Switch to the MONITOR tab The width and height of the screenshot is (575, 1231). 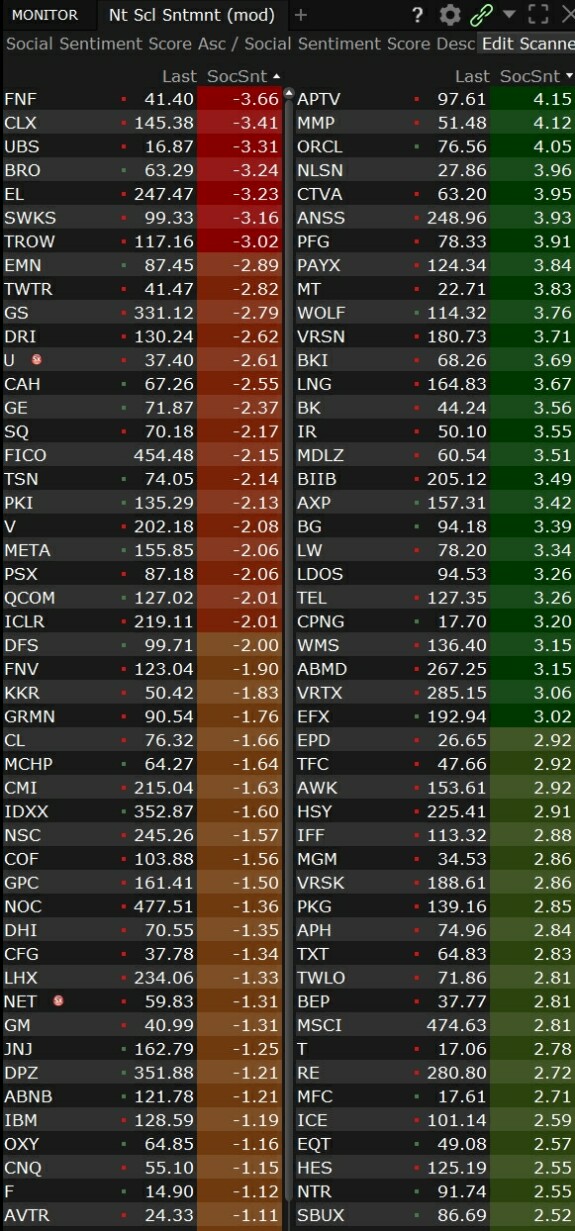coord(44,15)
